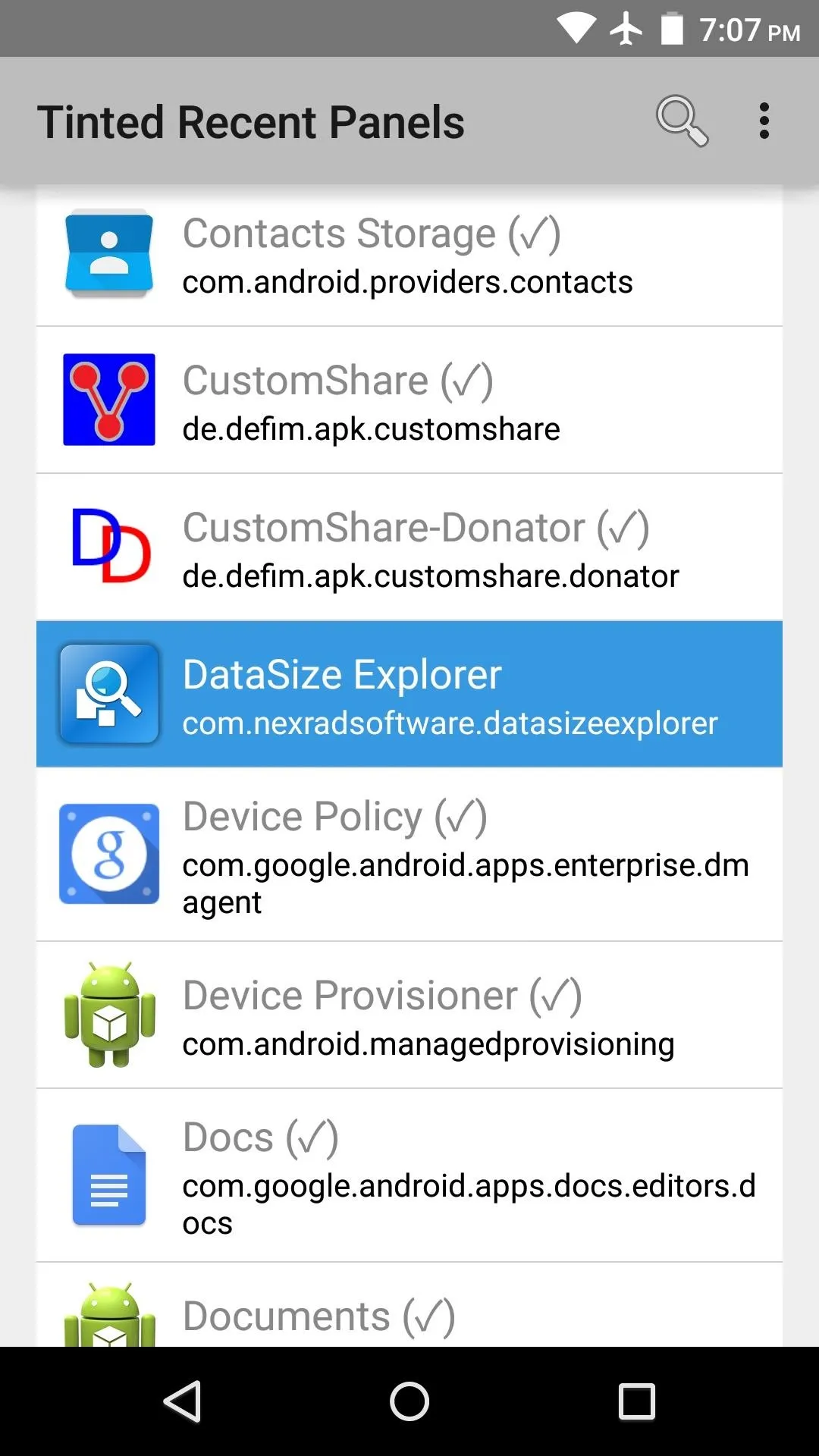The height and width of the screenshot is (1456, 819).
Task: Tap the Documents app entry
Action: pyautogui.click(x=409, y=1305)
